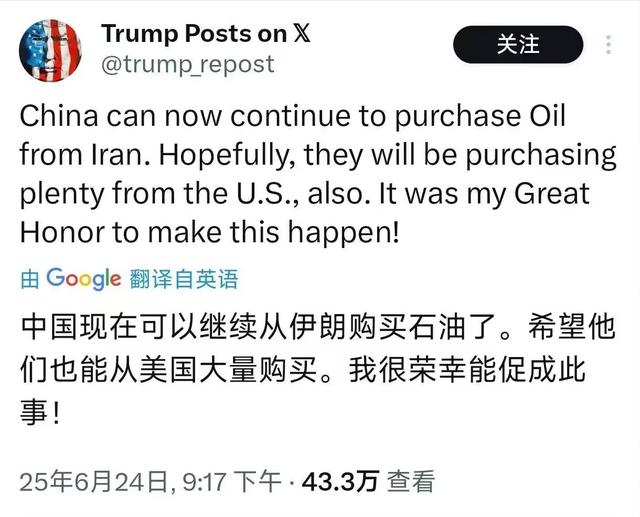Open the post's overflow menu

coord(609,45)
